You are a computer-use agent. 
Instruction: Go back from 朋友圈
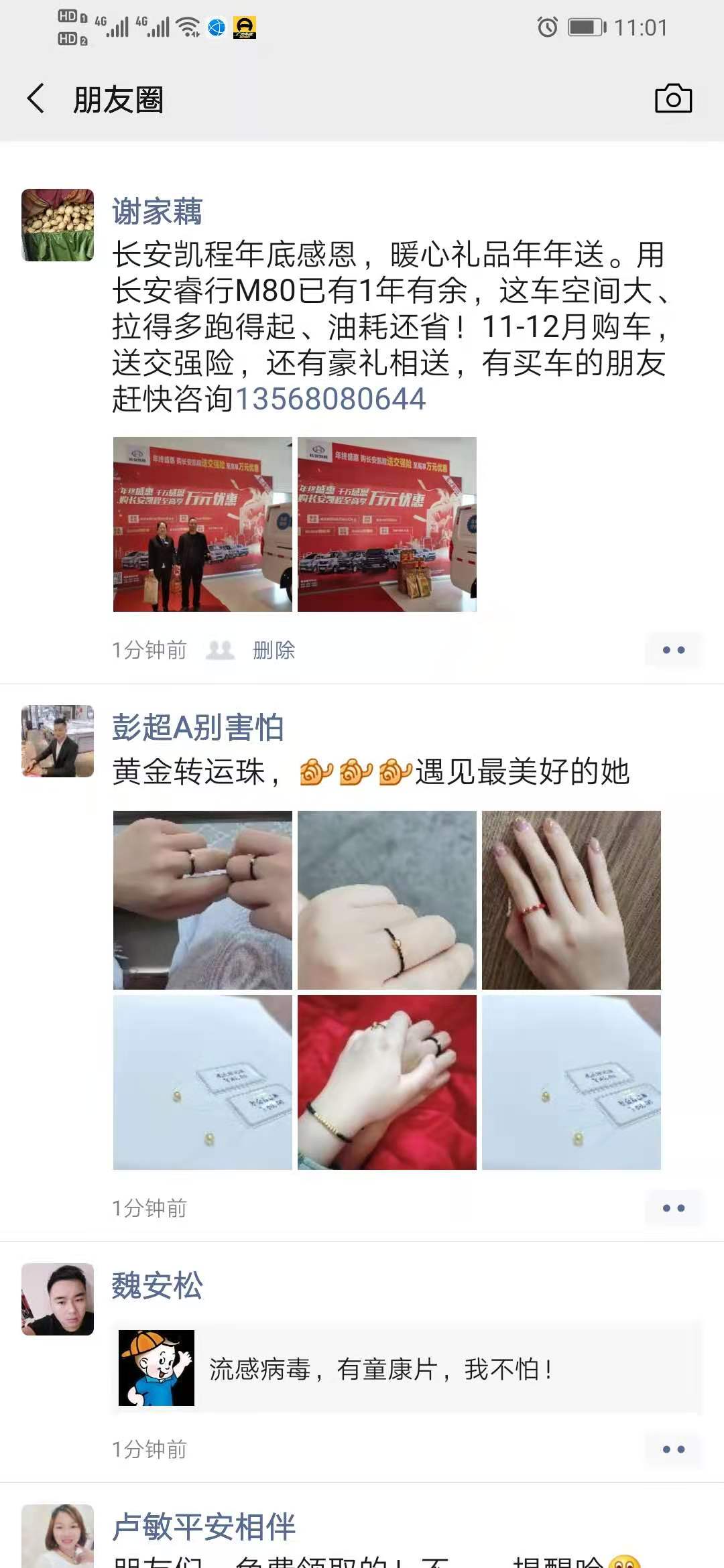36,99
